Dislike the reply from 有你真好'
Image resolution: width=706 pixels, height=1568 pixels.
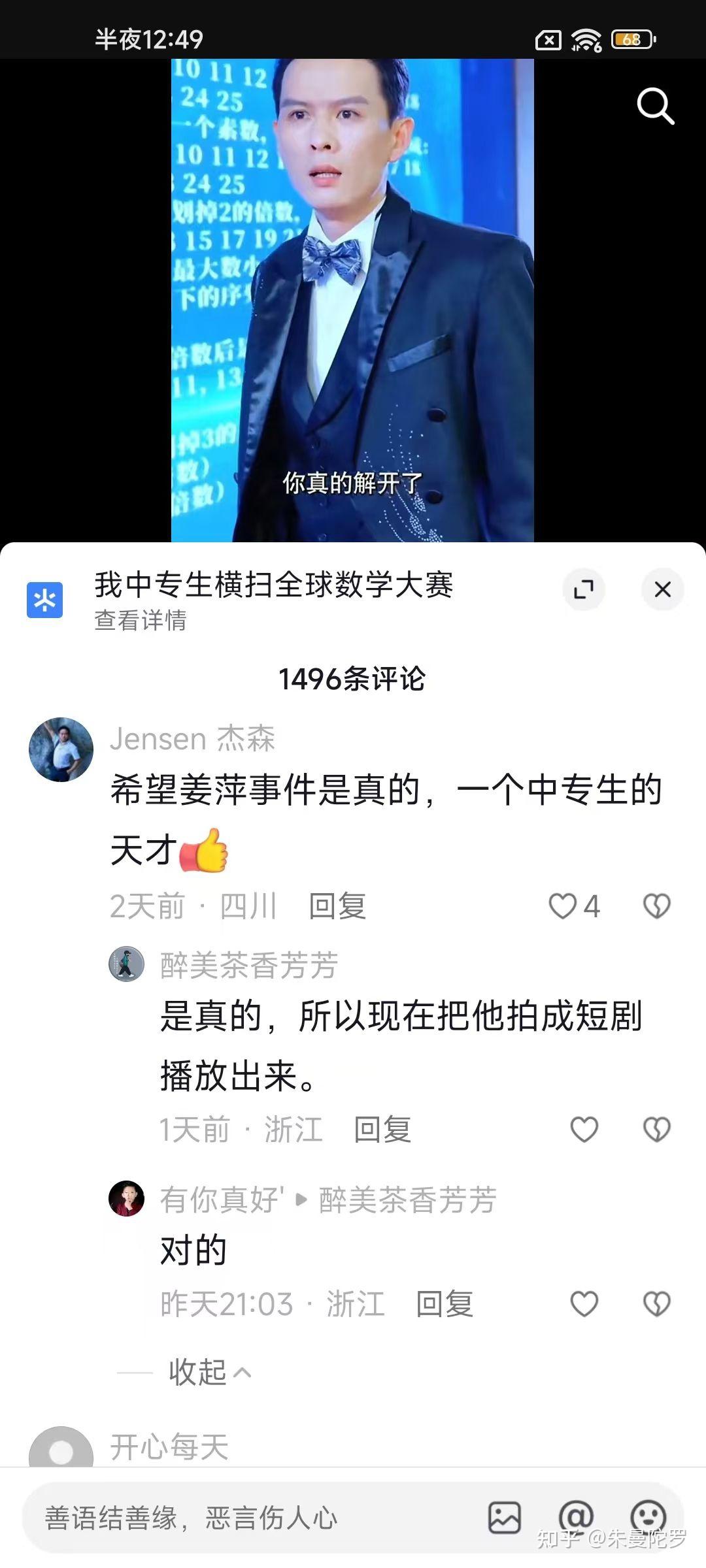tap(657, 1305)
